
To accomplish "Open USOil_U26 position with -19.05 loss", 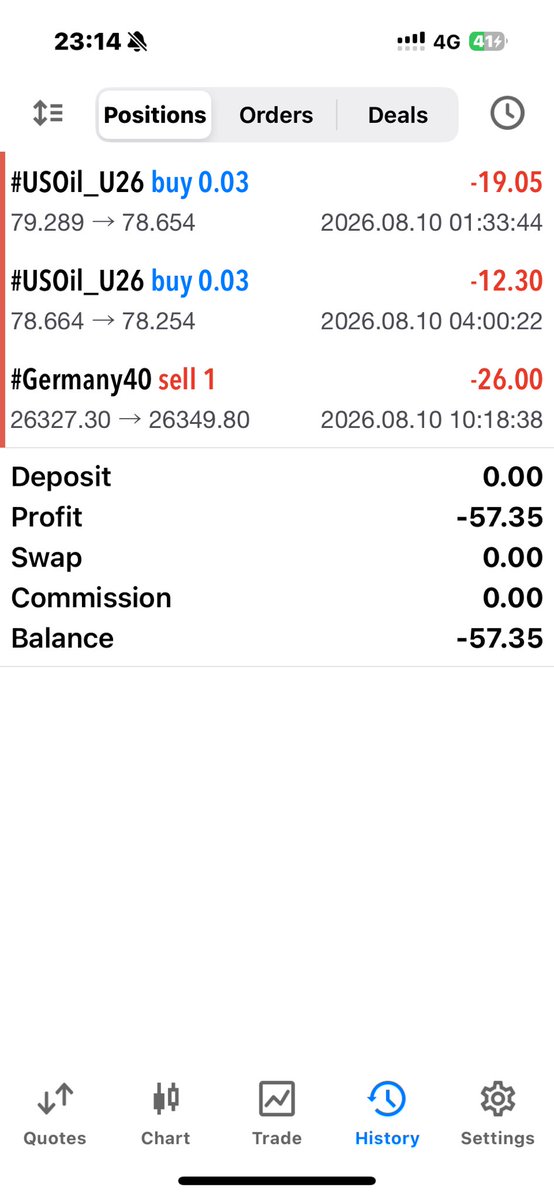I will (x=277, y=202).
